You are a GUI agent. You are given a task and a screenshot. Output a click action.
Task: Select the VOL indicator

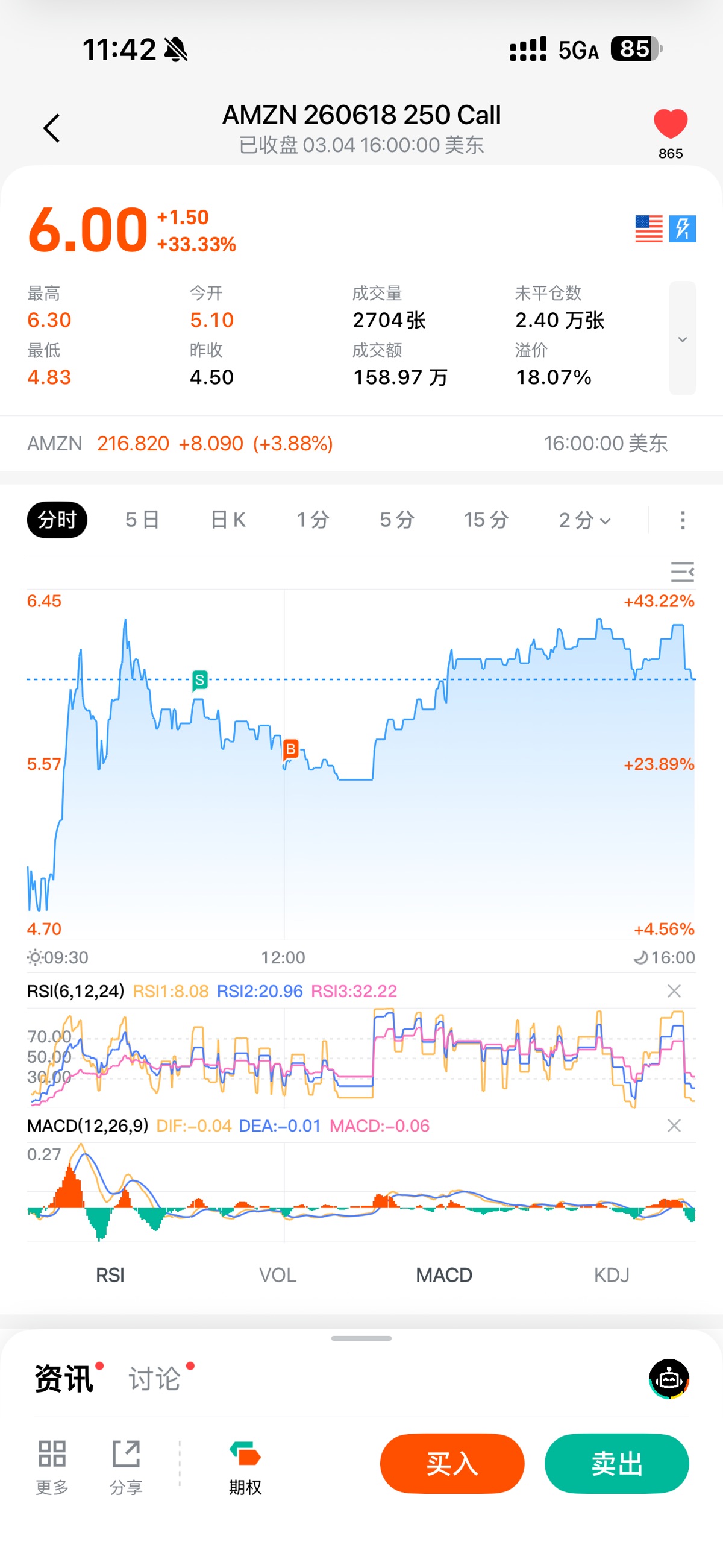click(x=278, y=1274)
